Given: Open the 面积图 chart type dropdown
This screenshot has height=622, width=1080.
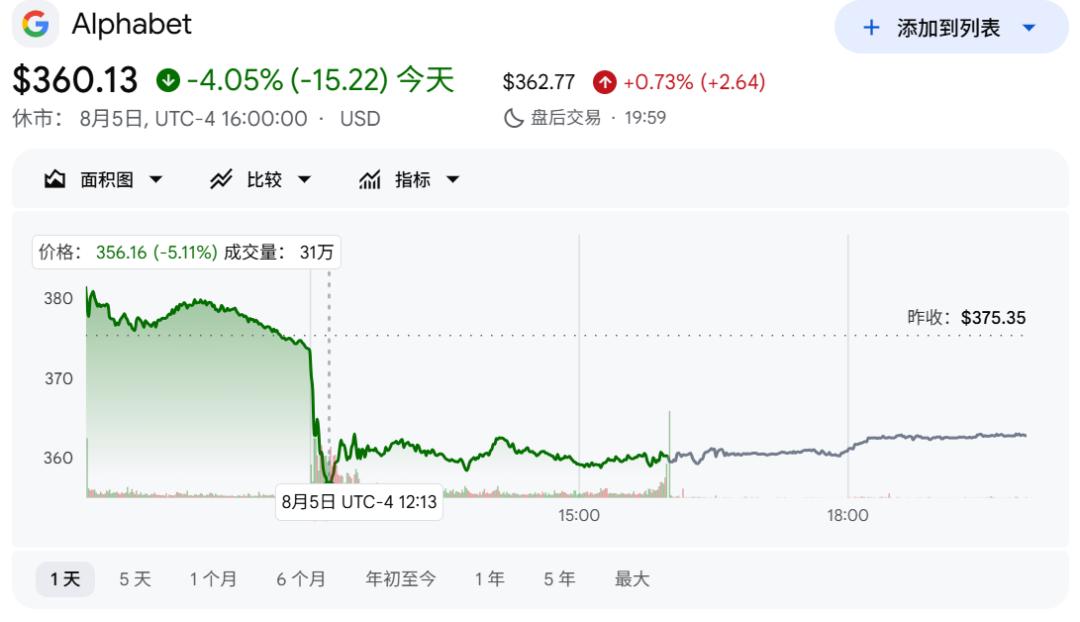Looking at the screenshot, I should [103, 180].
